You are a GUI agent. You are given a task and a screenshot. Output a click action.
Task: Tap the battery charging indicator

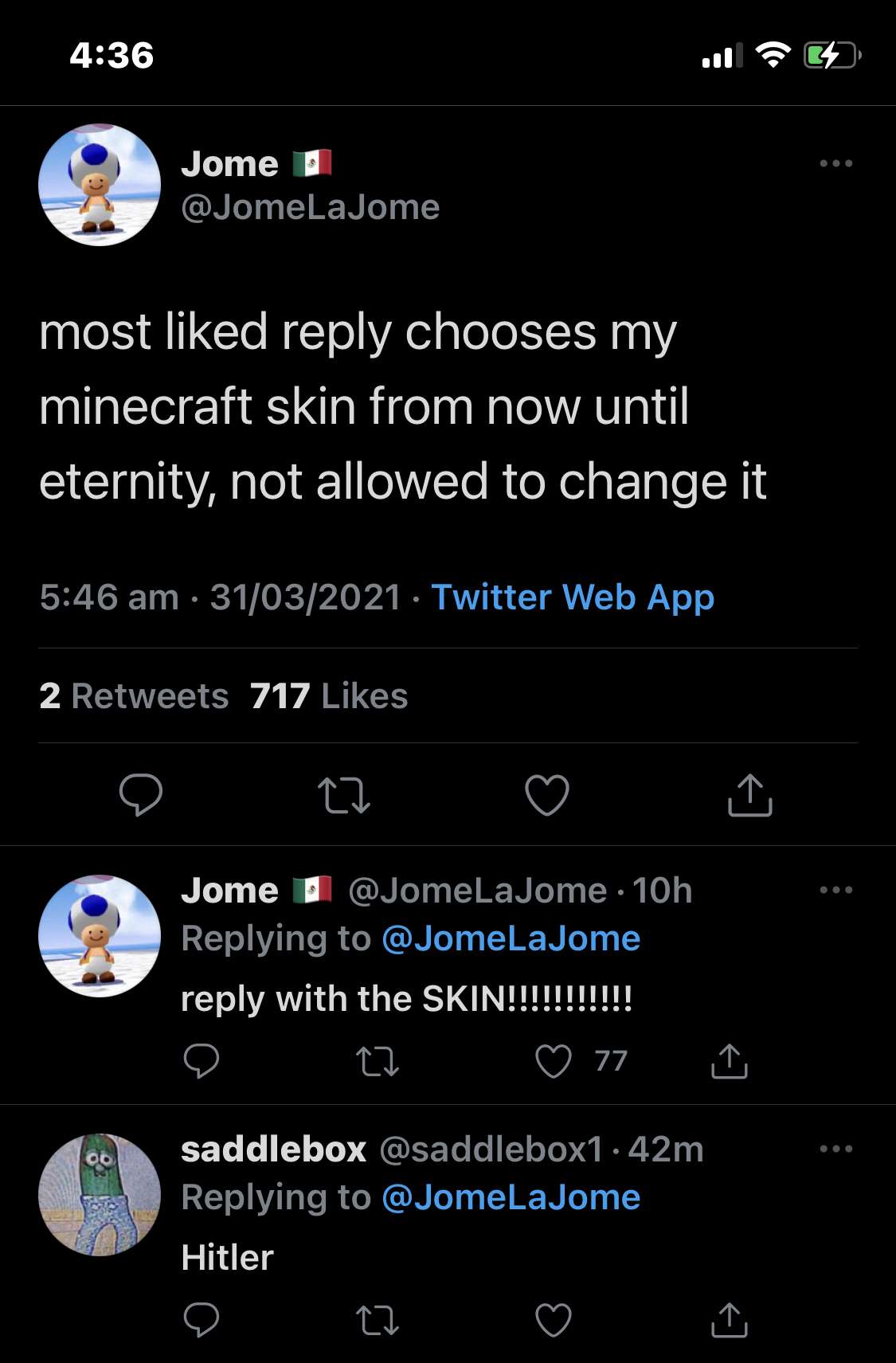pos(831,56)
